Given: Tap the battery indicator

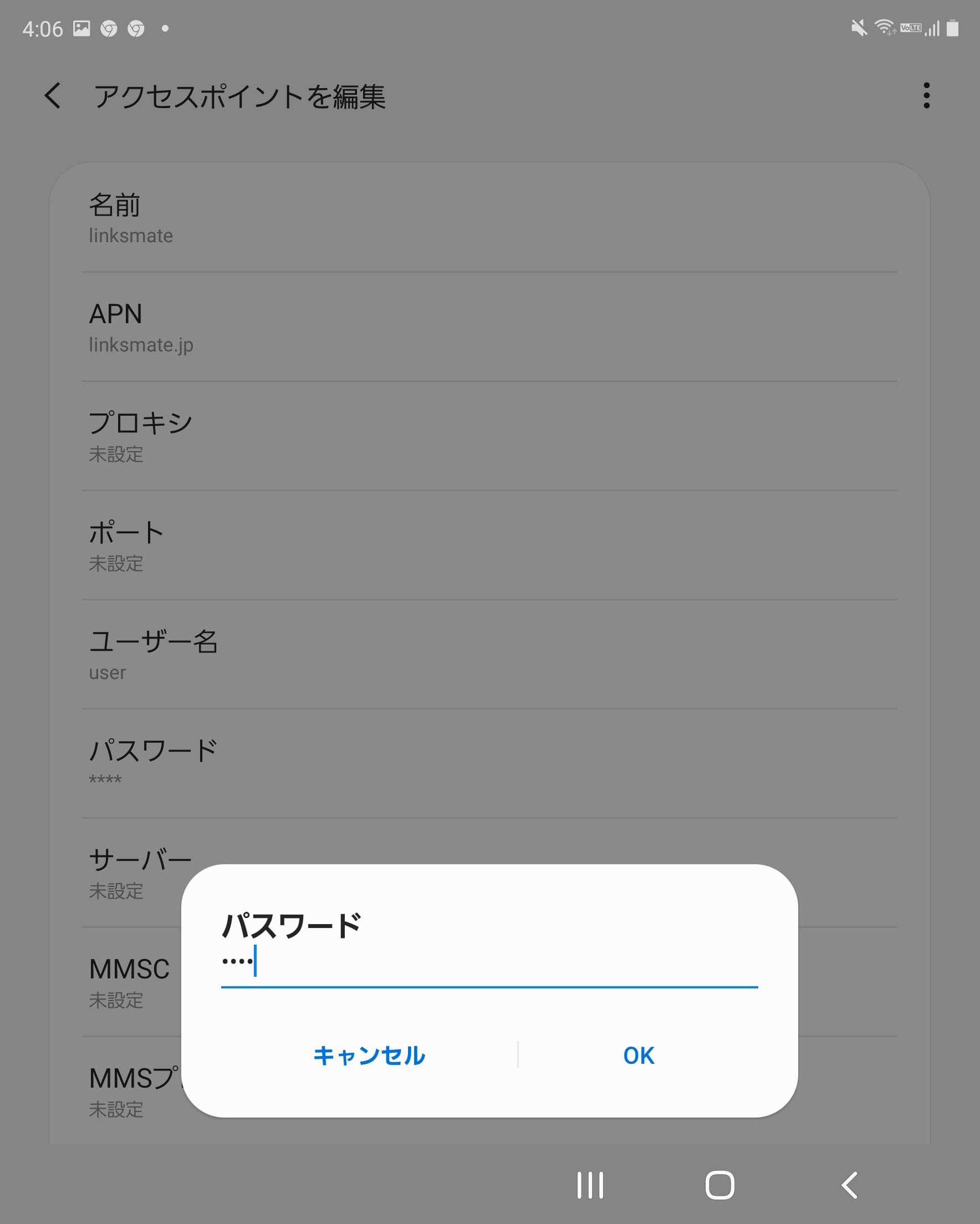Looking at the screenshot, I should (953, 27).
